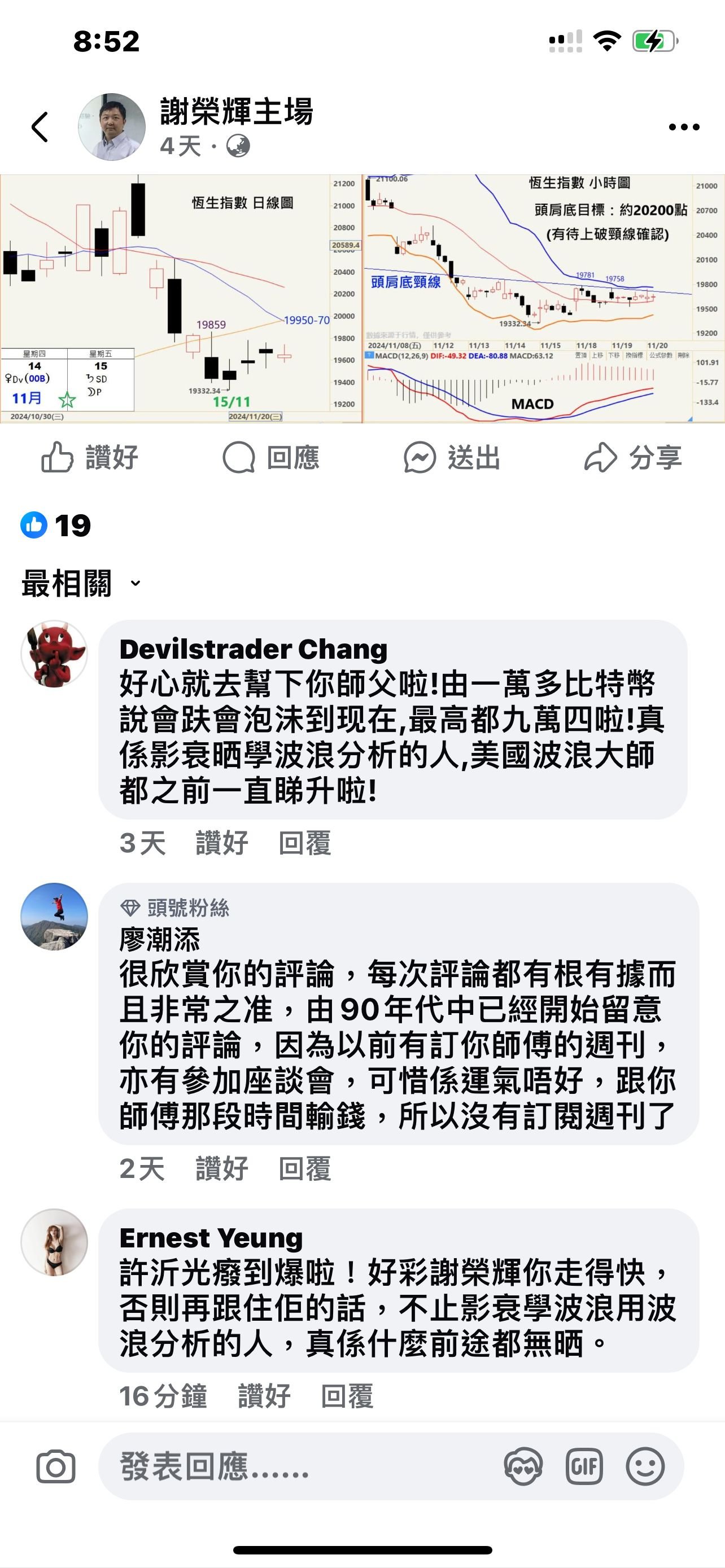Expand the 最相關 comment sorting dropdown
This screenshot has height=1568, width=725.
[x=81, y=583]
